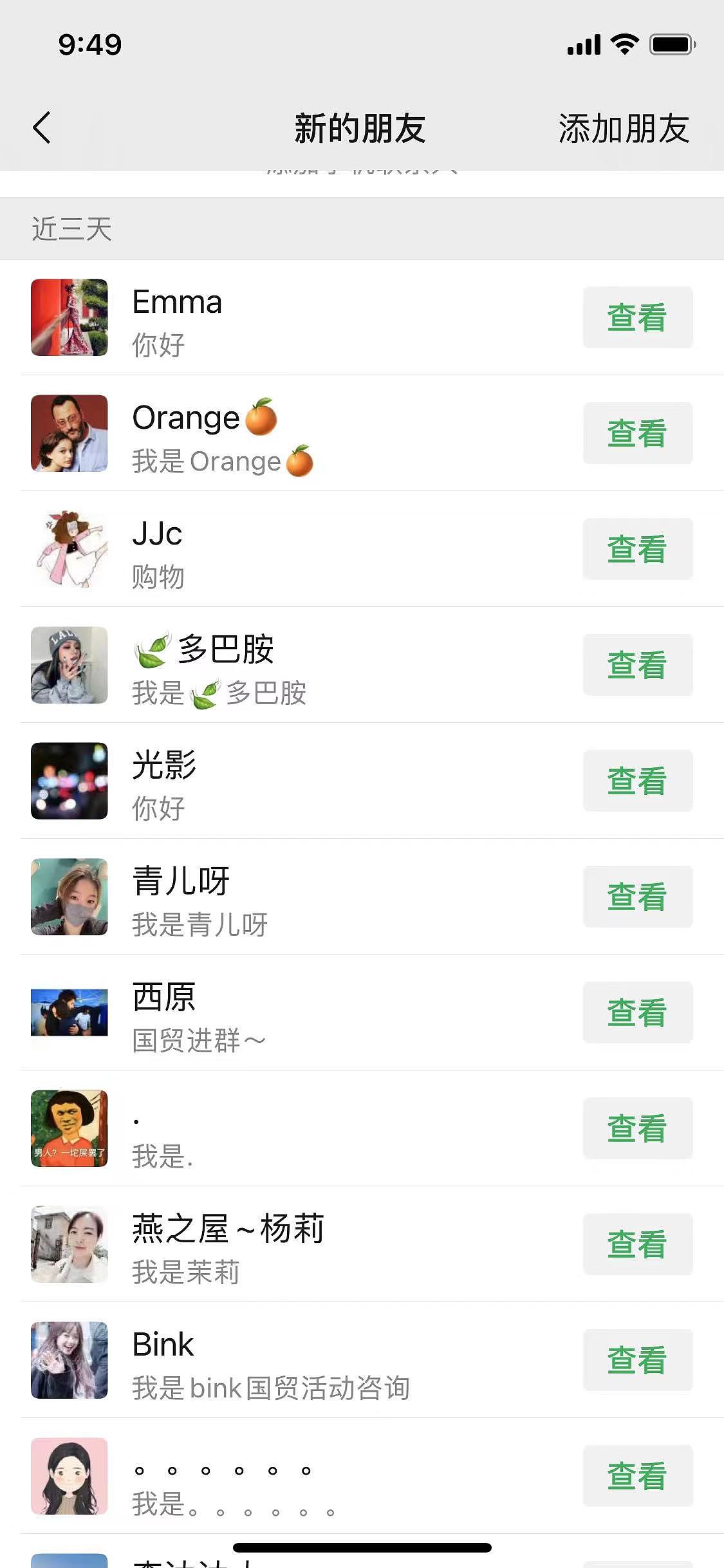Go back from New Friends screen
724x1568 pixels.
[x=42, y=127]
